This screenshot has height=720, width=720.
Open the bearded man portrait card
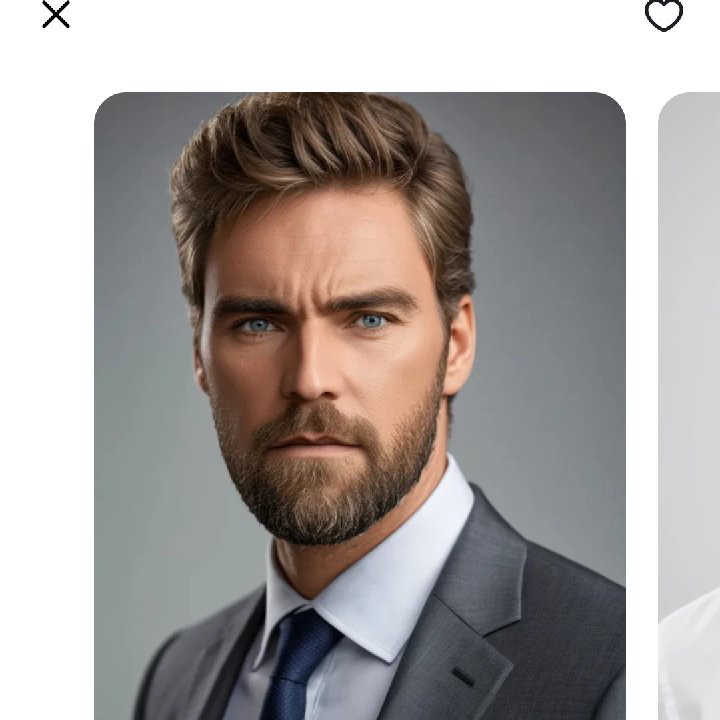[360, 406]
